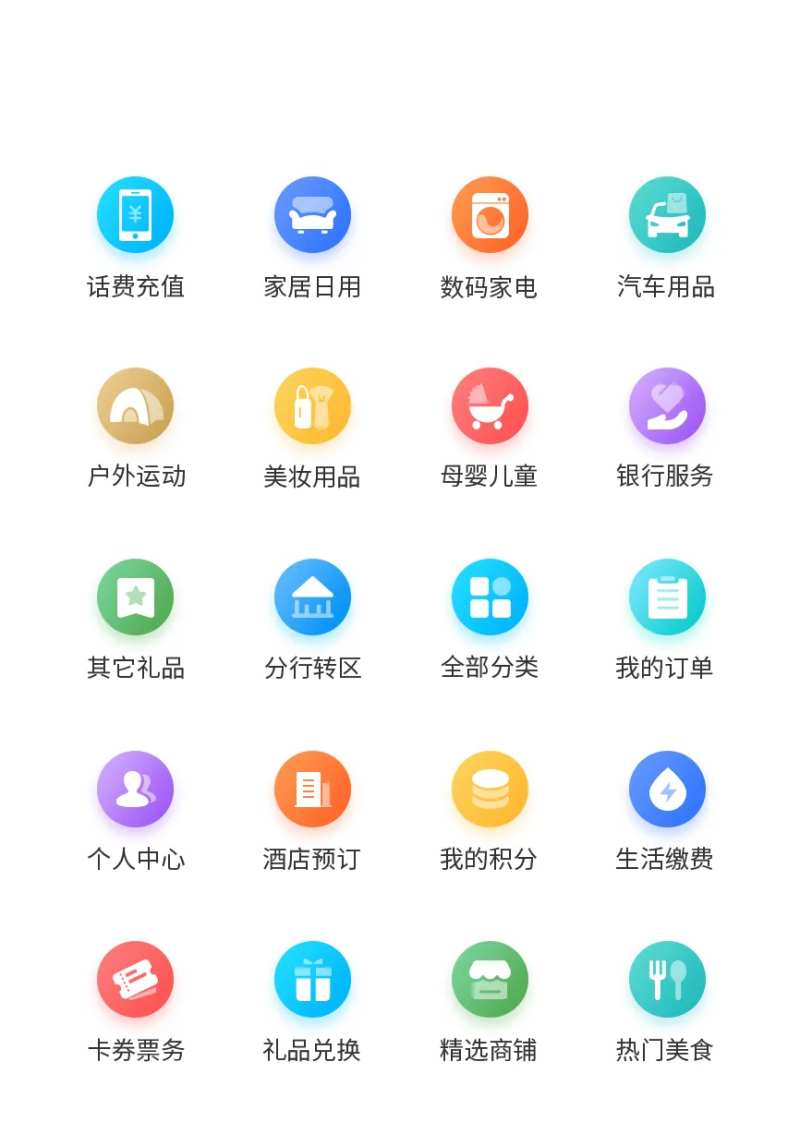Click the 银行服务 banking services icon

(666, 405)
